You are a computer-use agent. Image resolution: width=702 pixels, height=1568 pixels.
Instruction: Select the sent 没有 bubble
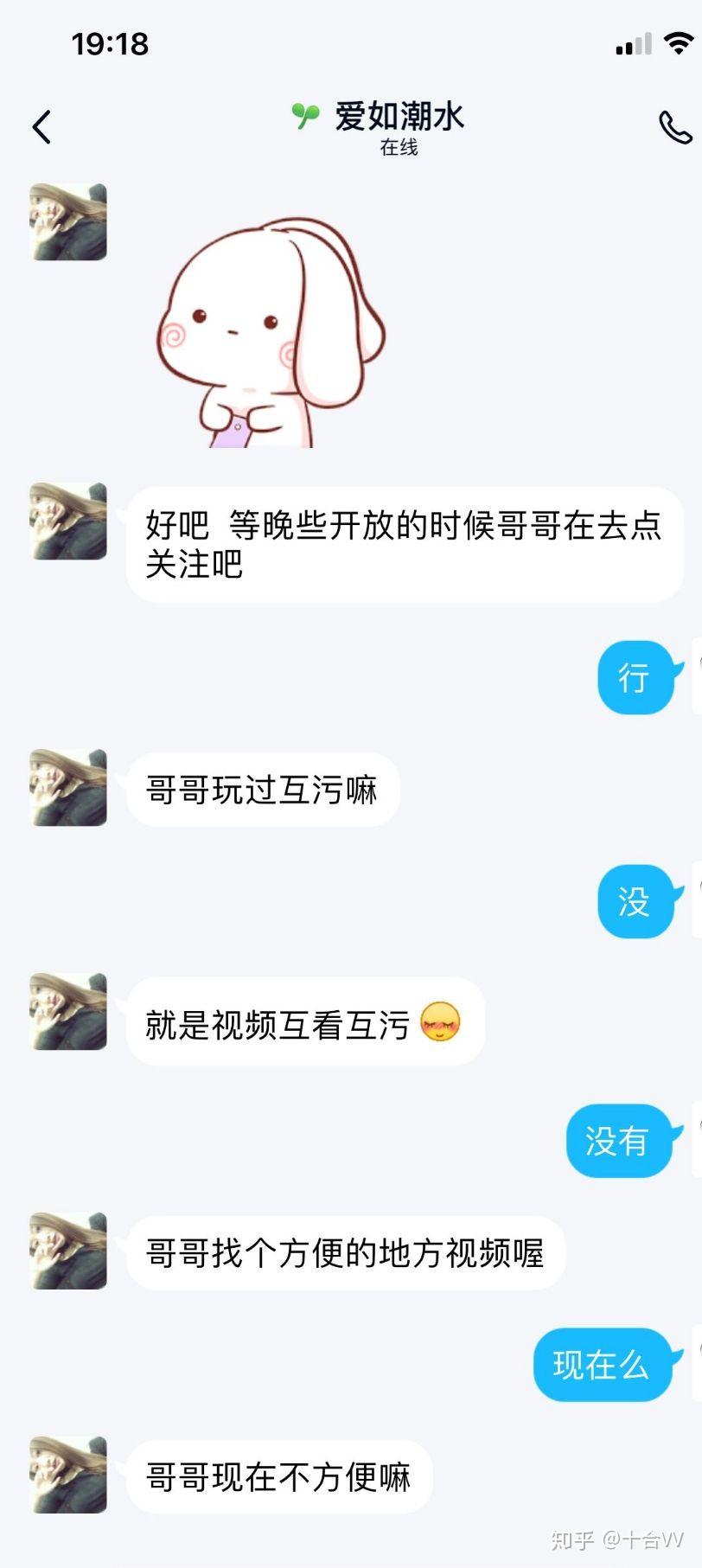(621, 1141)
